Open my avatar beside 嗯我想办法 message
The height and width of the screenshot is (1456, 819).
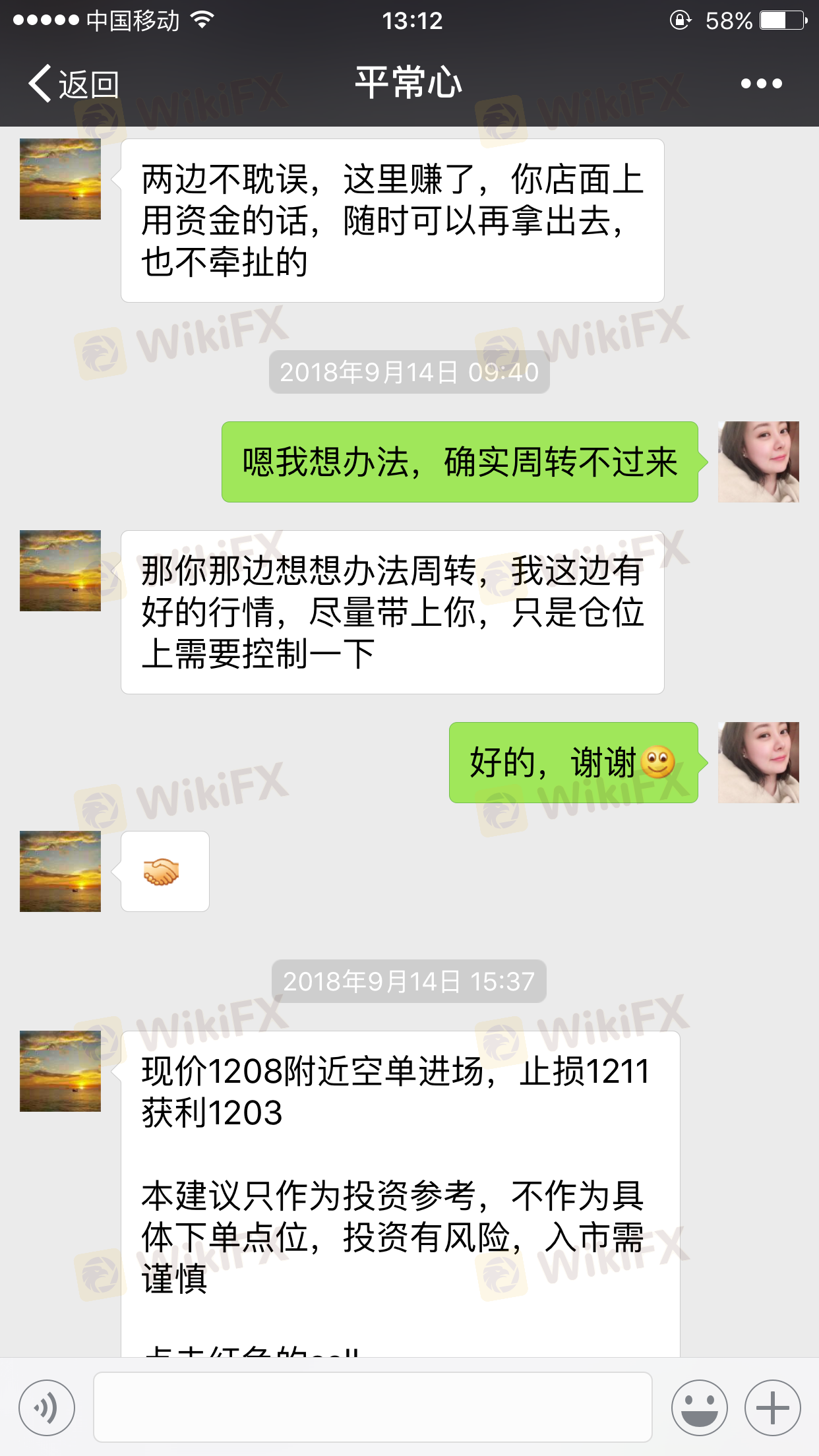pos(758,462)
